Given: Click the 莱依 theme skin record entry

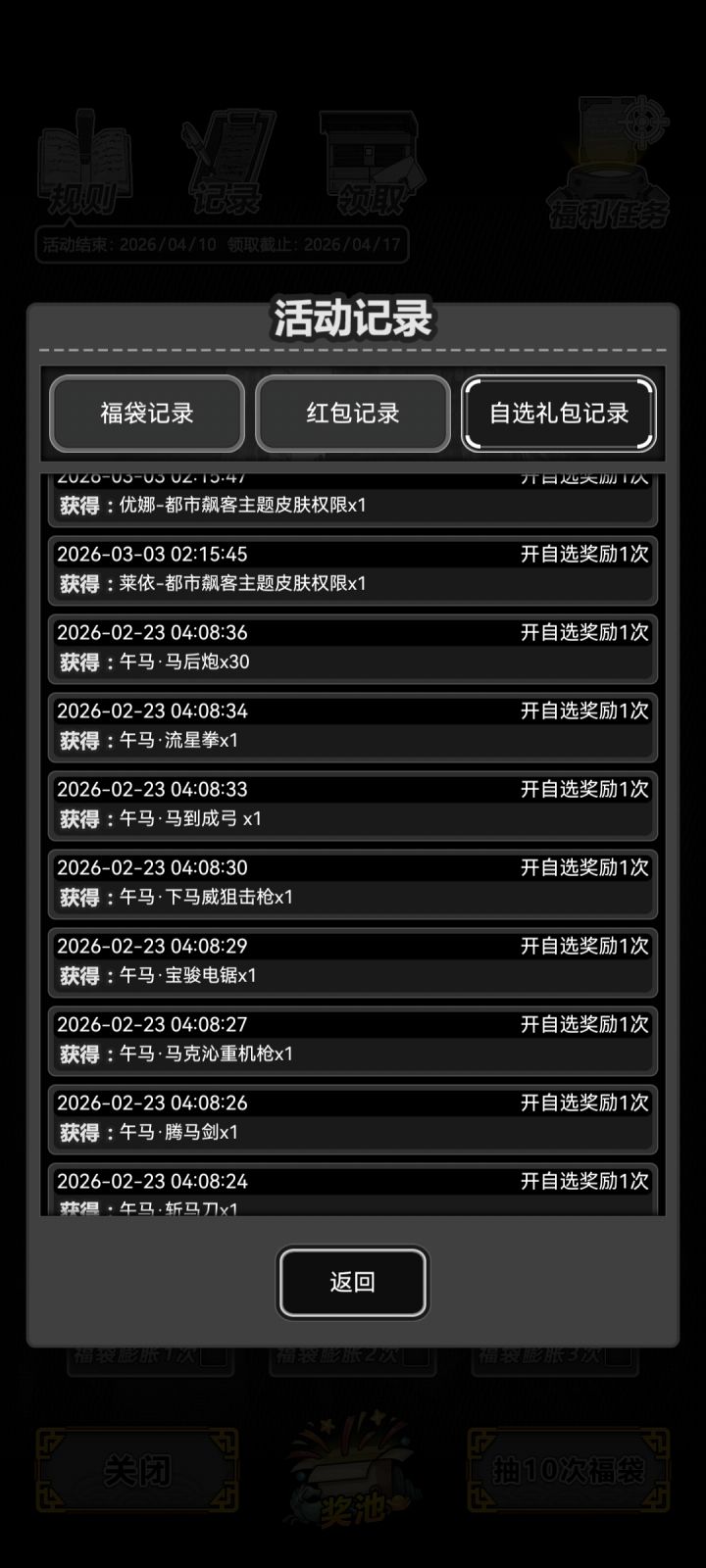Looking at the screenshot, I should coord(353,568).
